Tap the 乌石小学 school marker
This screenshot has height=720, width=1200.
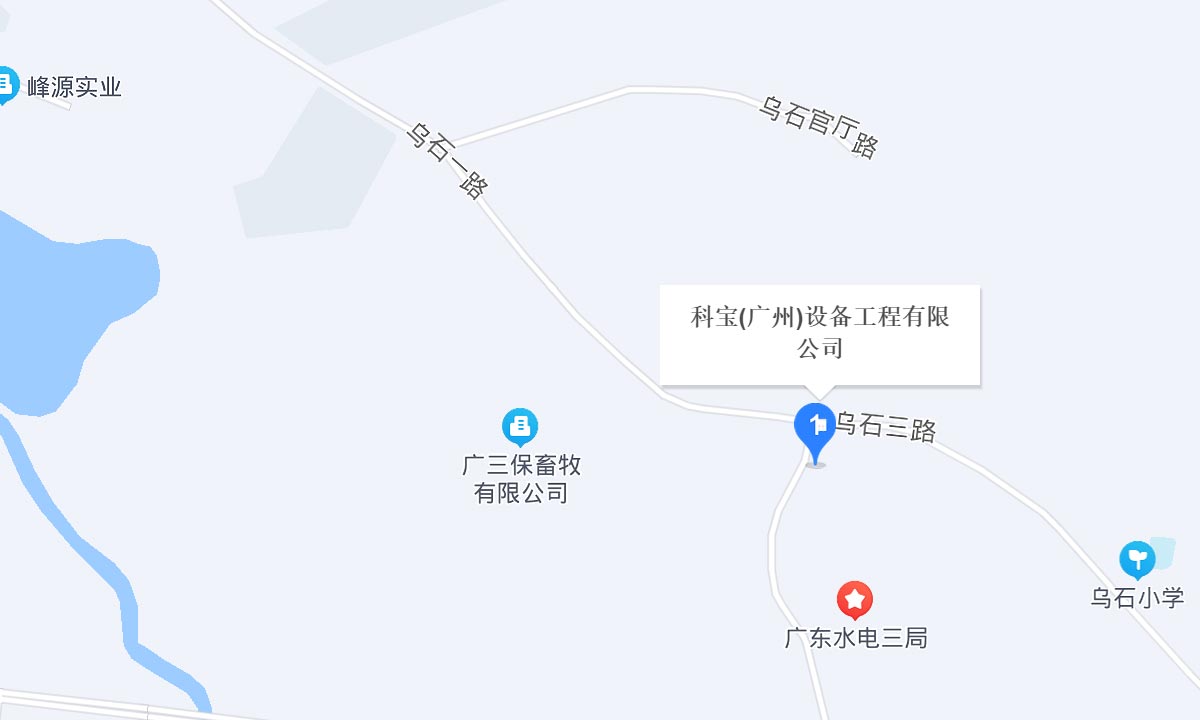(1137, 559)
